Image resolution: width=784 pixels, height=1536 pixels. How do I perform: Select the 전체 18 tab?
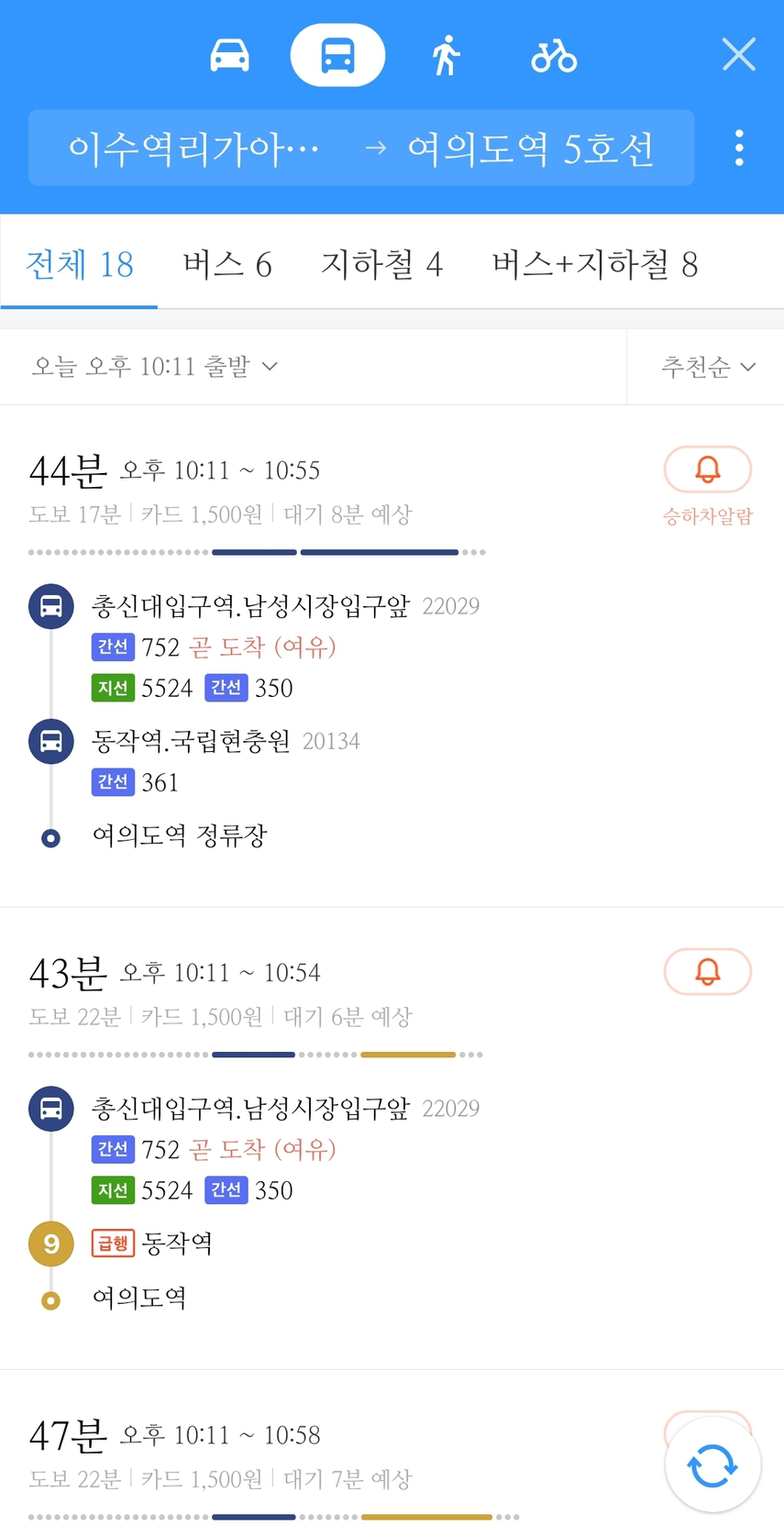(x=80, y=264)
